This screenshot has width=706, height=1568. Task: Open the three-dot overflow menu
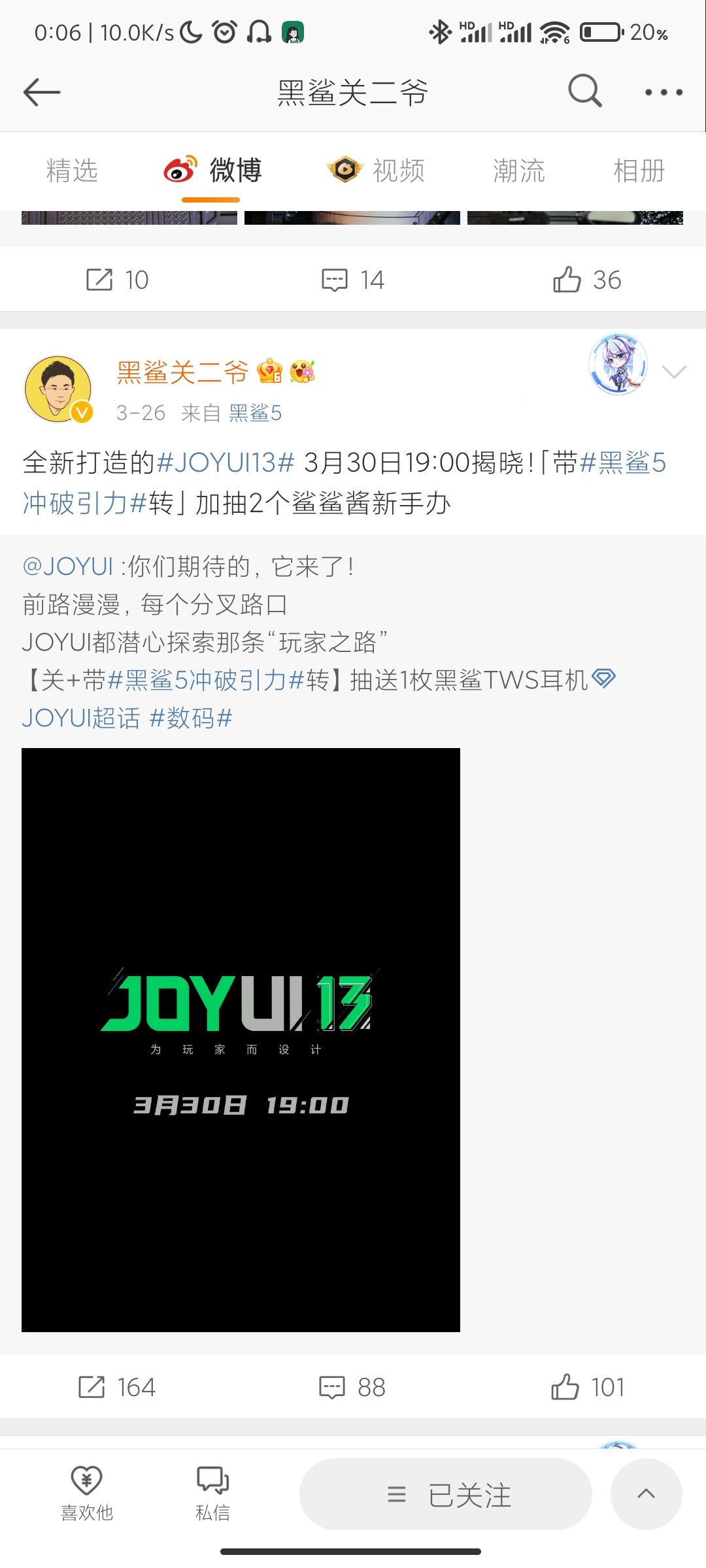(664, 92)
